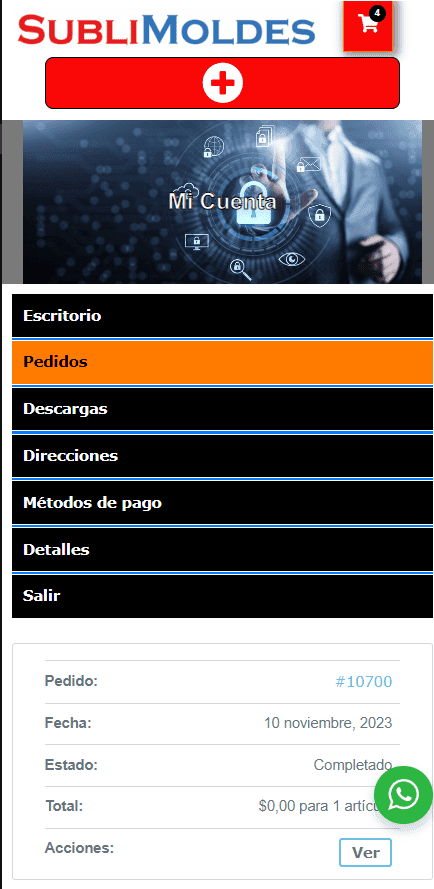Tap the Ver button for the order
This screenshot has width=434, height=889.
365,853
